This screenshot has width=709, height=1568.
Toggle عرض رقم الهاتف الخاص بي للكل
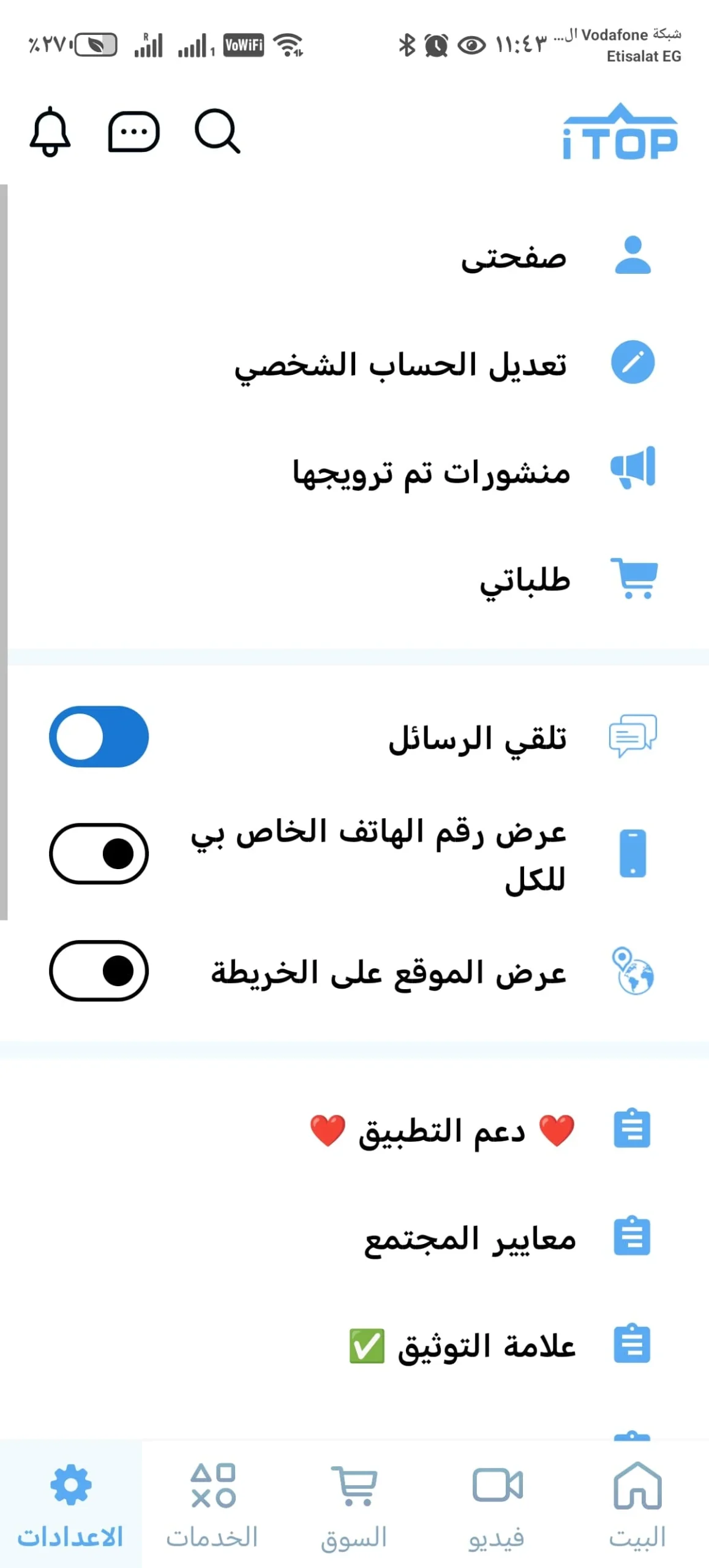pos(99,854)
